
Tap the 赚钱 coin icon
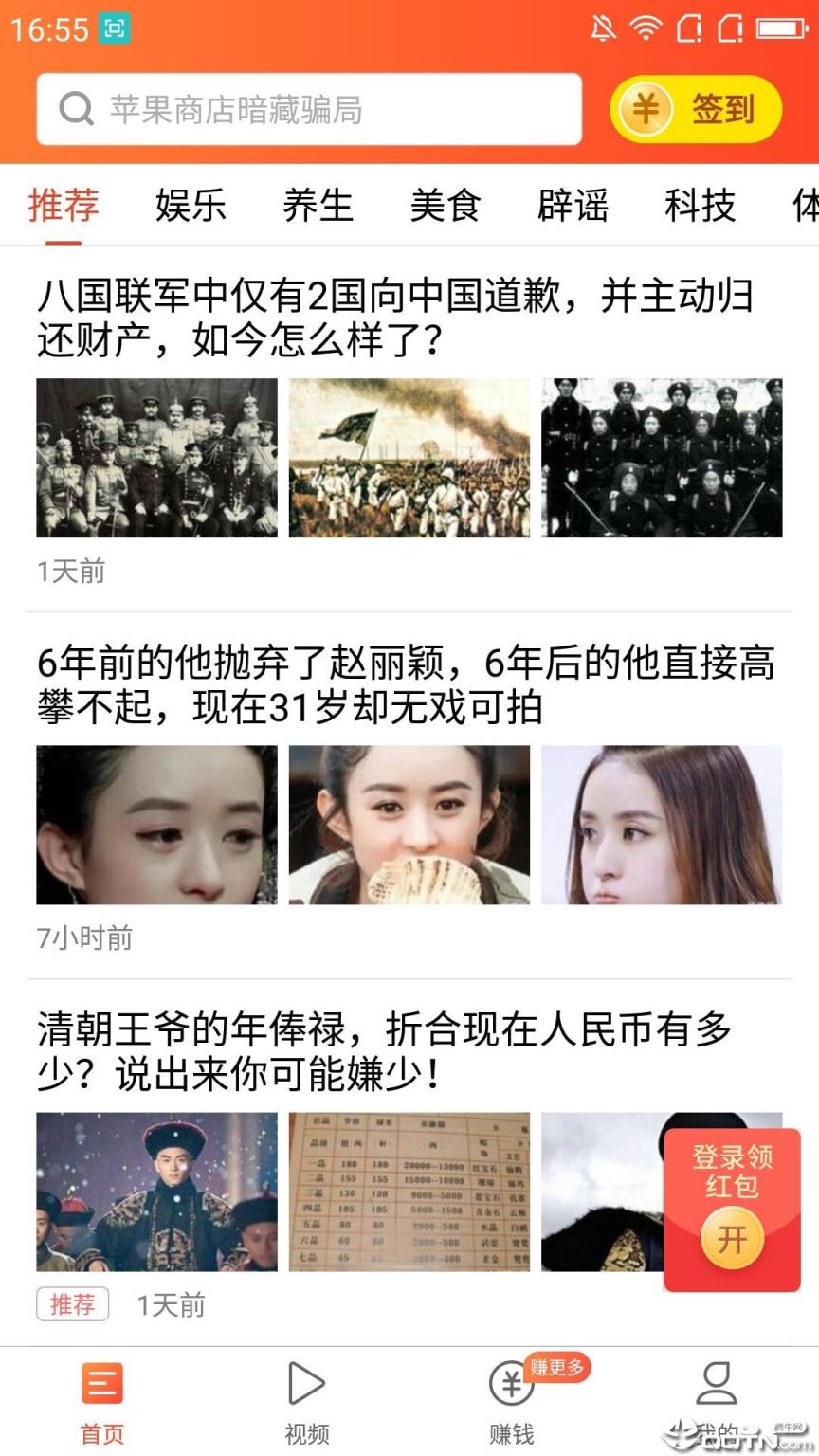[x=510, y=1383]
